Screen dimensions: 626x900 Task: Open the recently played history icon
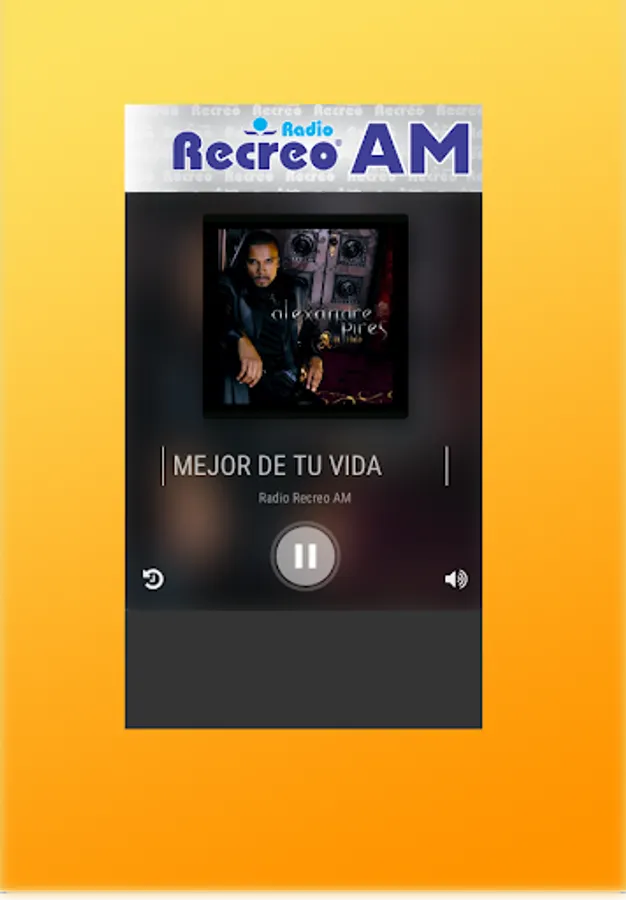coord(153,579)
